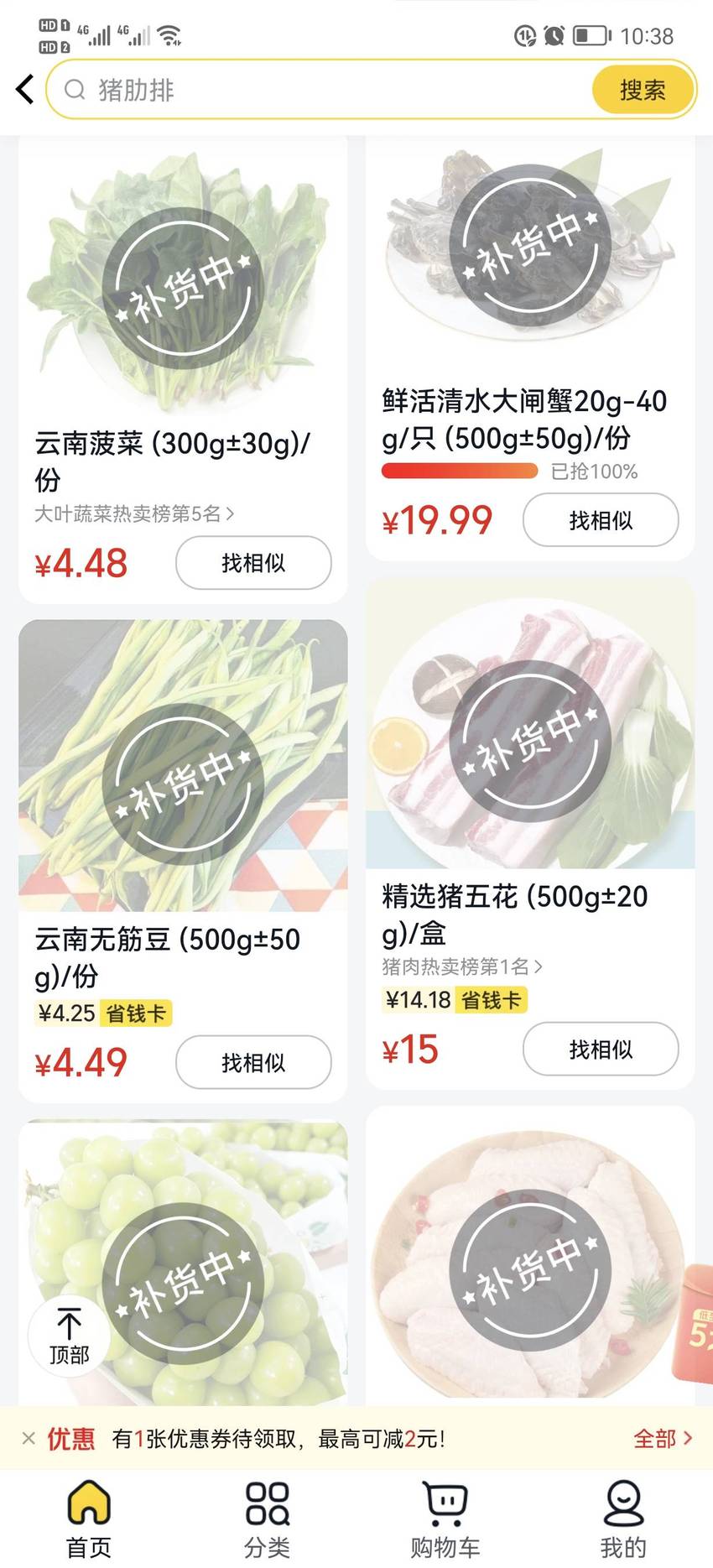This screenshot has height=1568, width=713.
Task: Open the 大叶蔬菜热卖榜第5名 ranking link
Action: click(134, 513)
